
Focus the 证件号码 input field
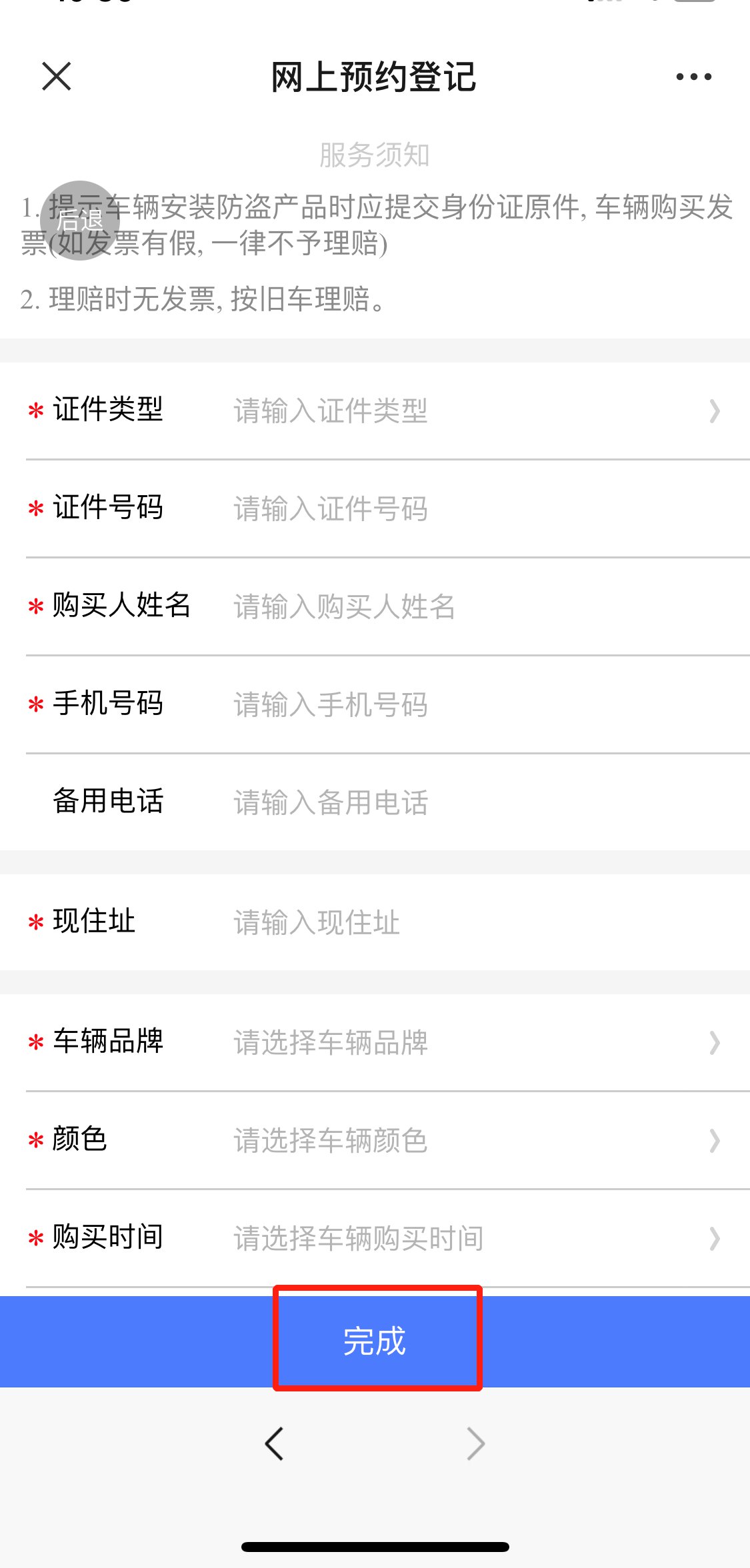coord(467,508)
